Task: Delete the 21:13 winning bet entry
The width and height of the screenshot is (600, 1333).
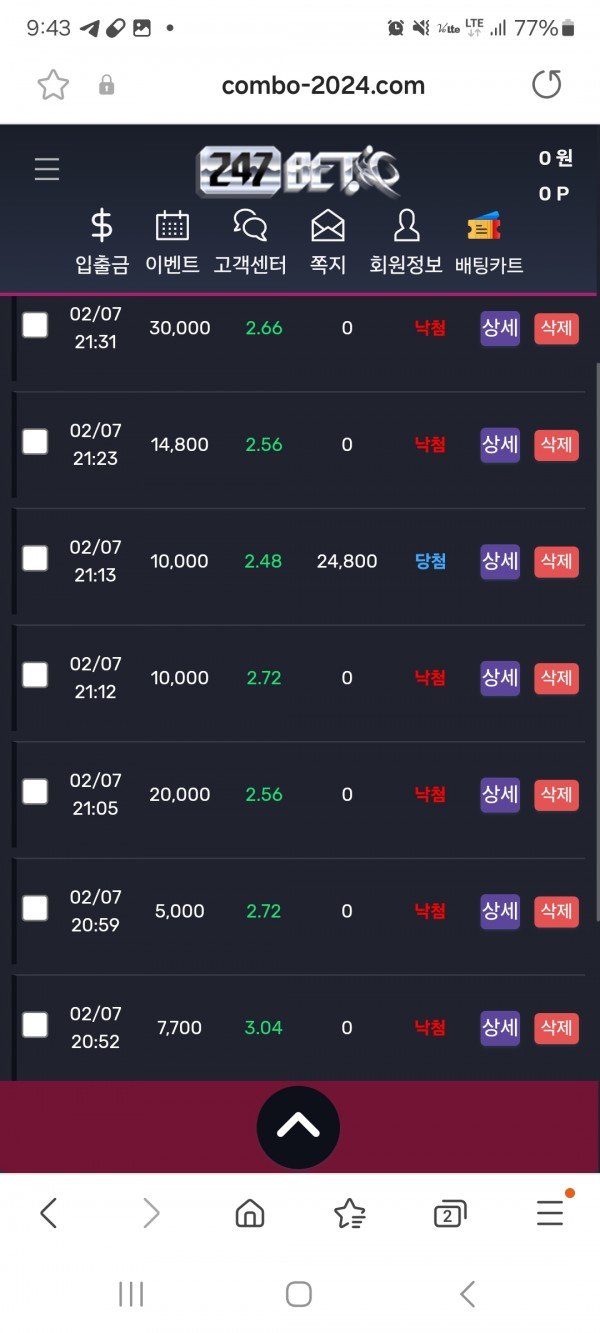Action: coord(557,562)
